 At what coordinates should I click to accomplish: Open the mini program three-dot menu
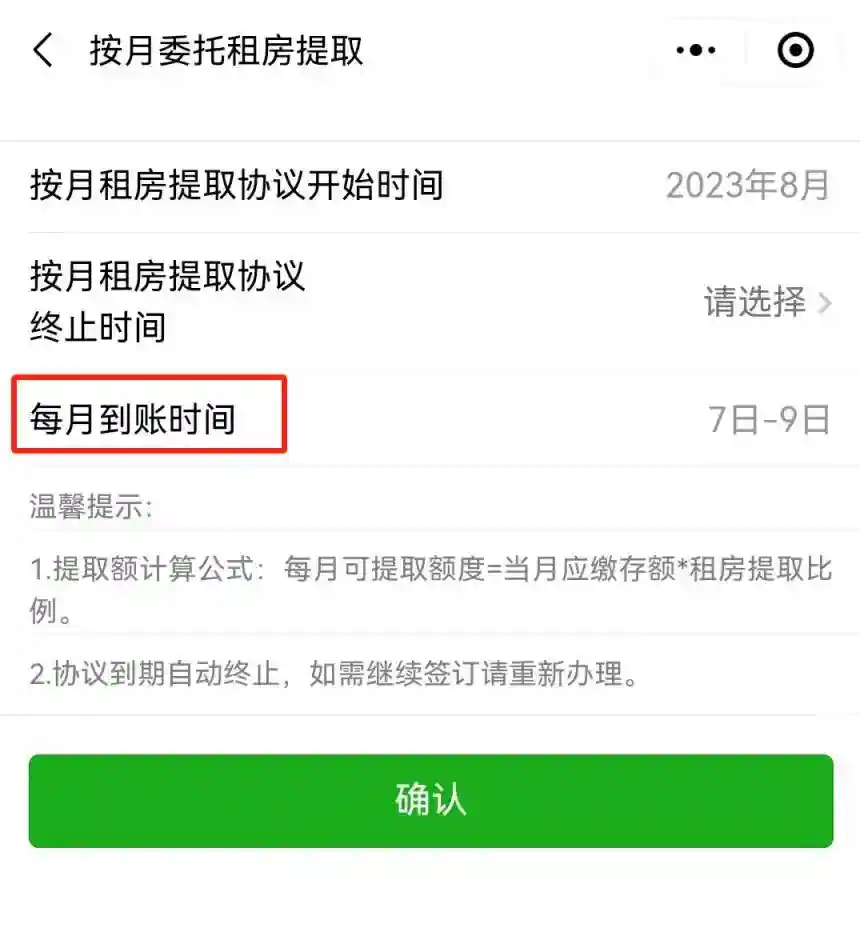[696, 50]
